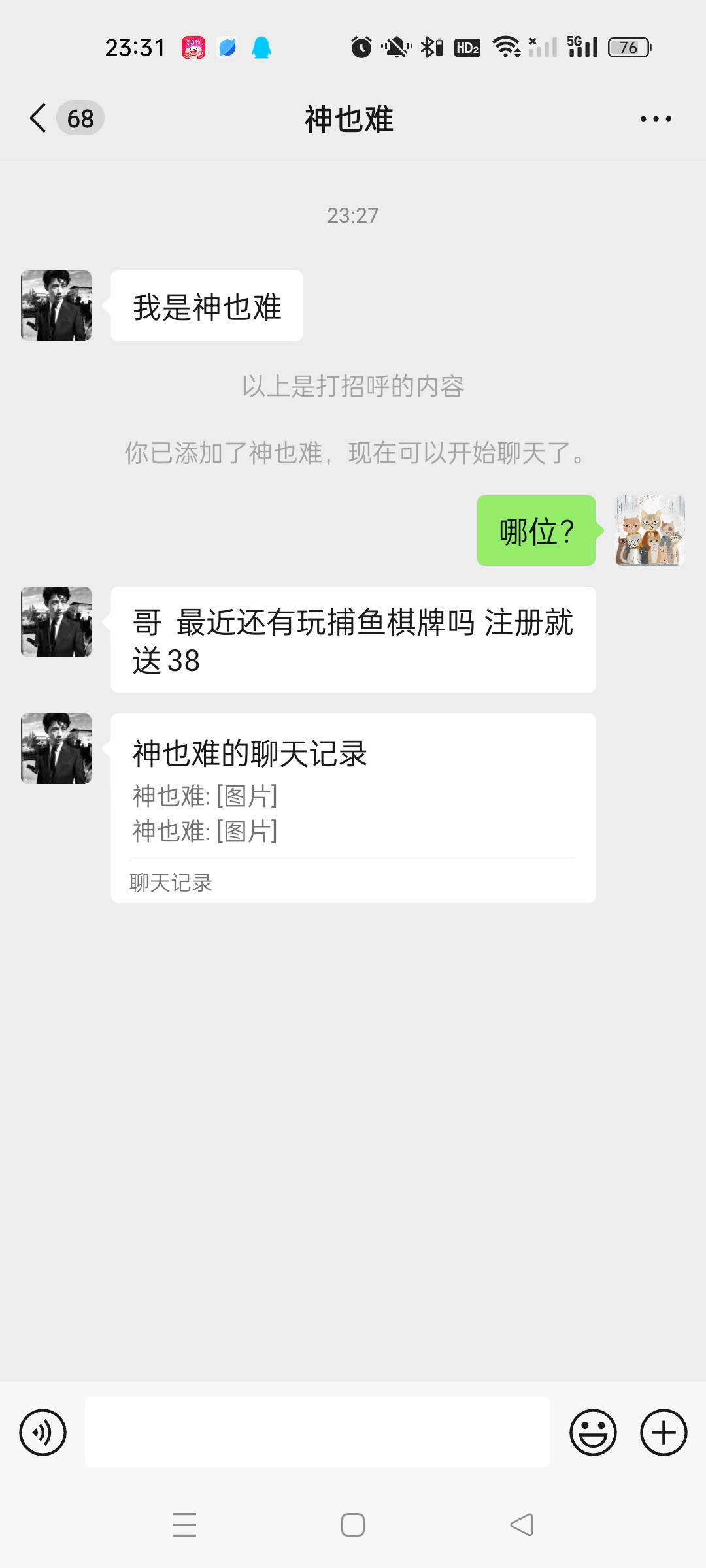This screenshot has height=1568, width=706.
Task: View 神也难's profile from the avatar beside 我是神也难
Action: point(56,306)
